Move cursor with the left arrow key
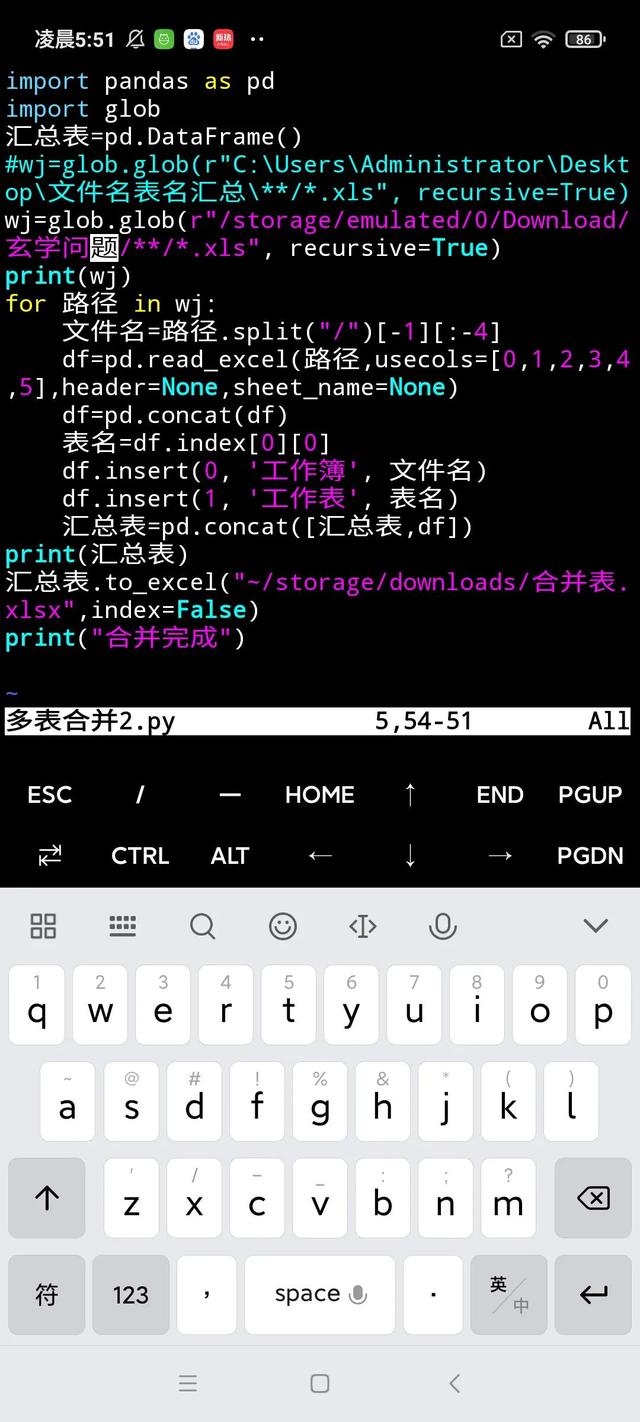Screen dimensions: 640x1422 [320, 856]
